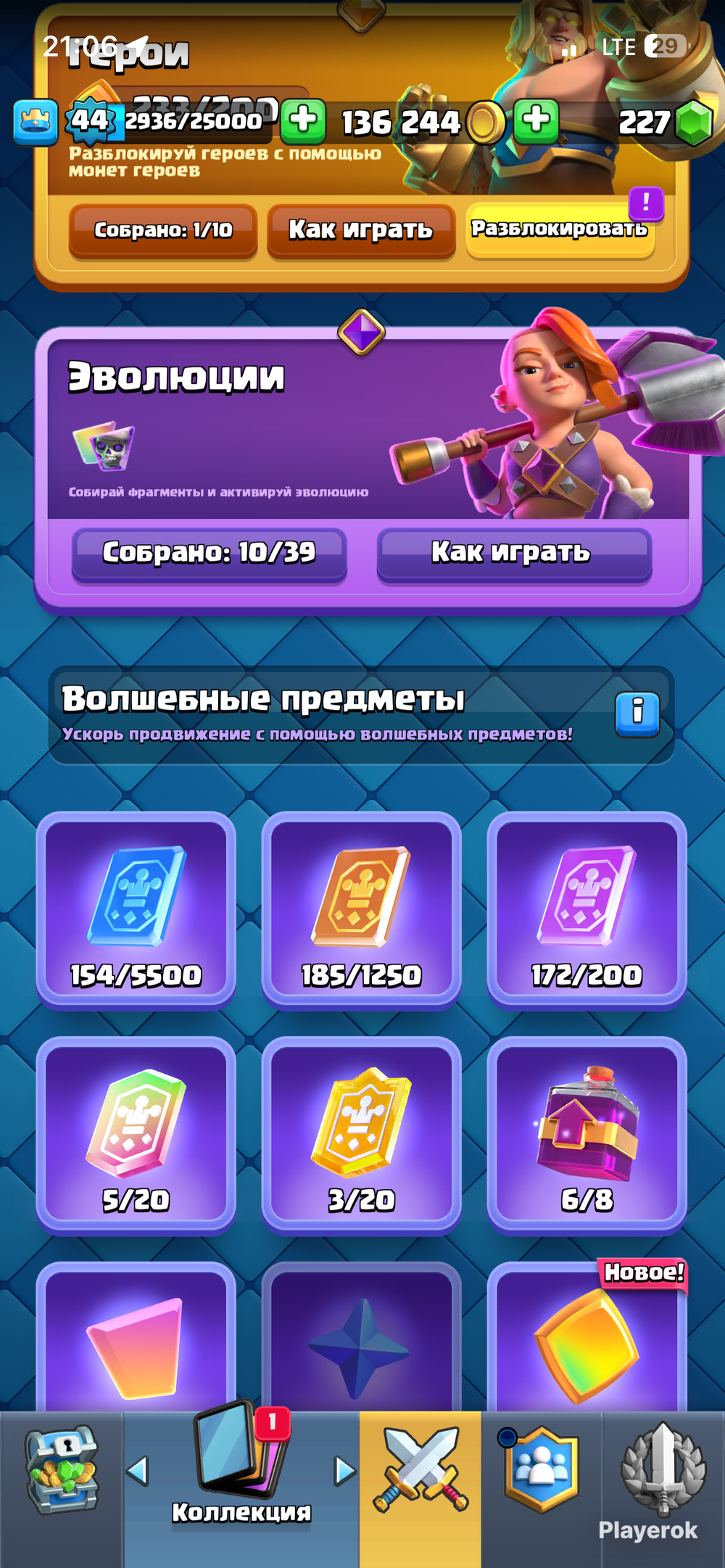Select the golden wild card 3/20
This screenshot has width=725, height=1568.
(361, 1135)
